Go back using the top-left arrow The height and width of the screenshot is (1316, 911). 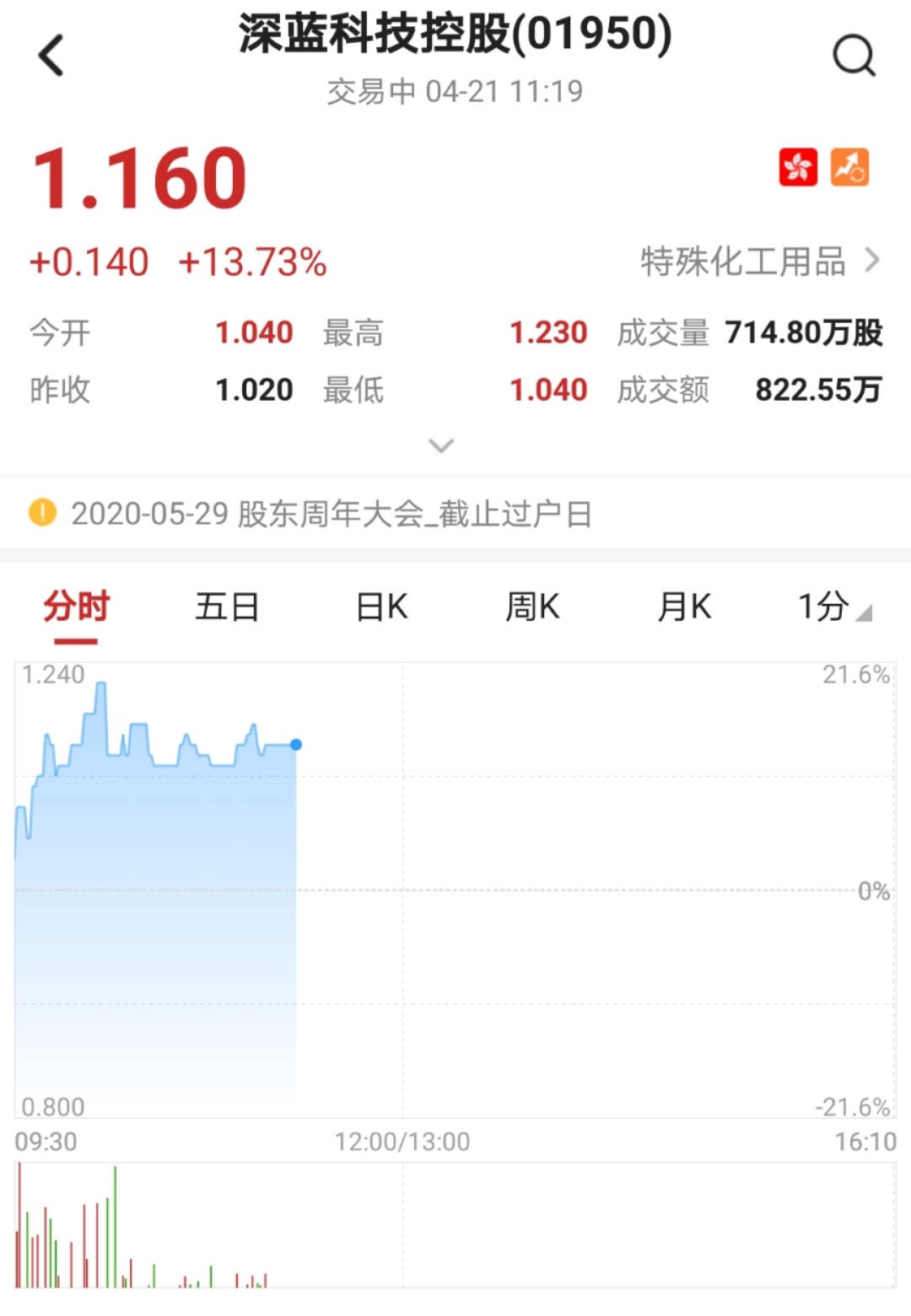pos(51,56)
